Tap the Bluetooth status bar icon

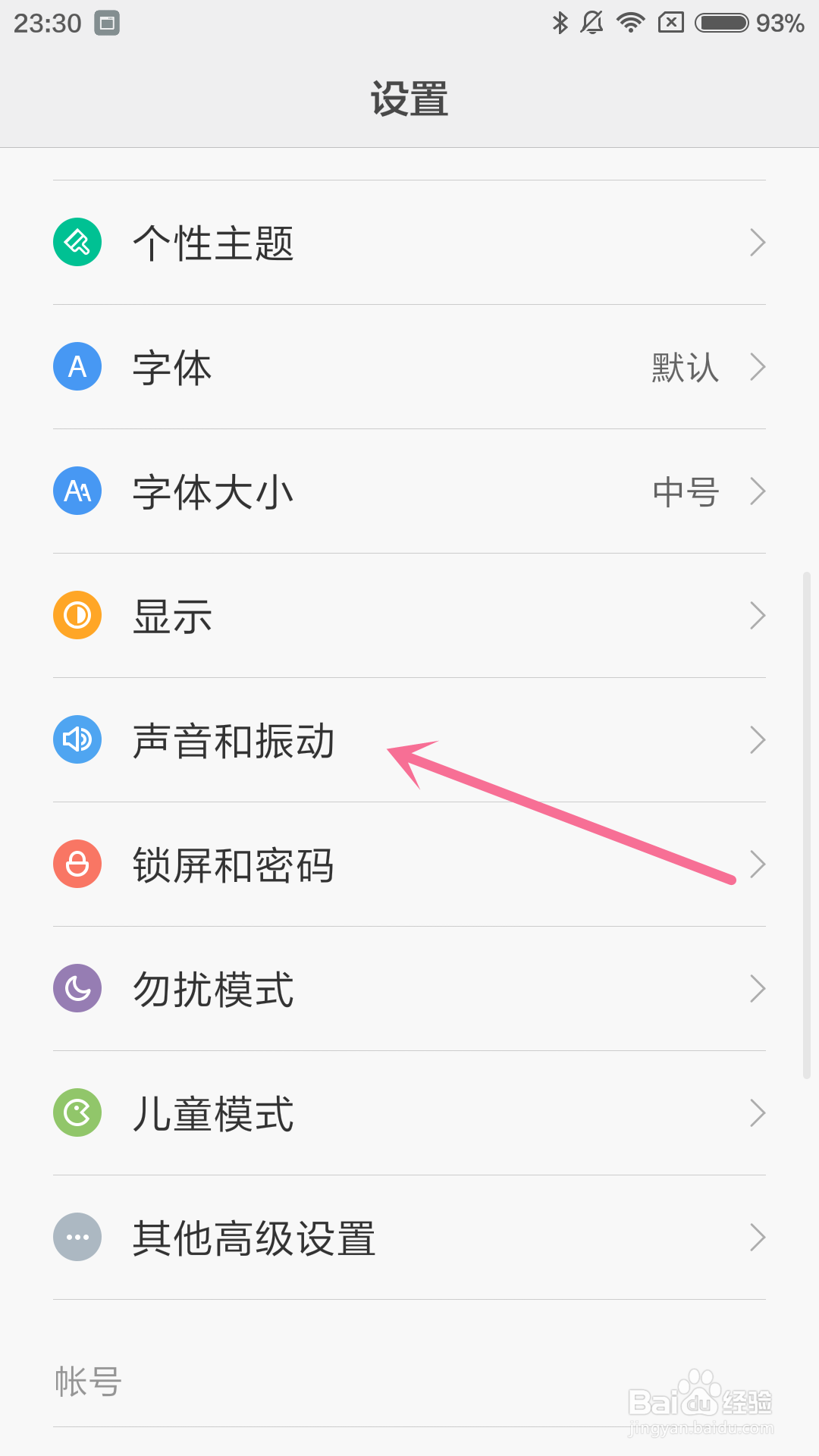click(x=560, y=21)
